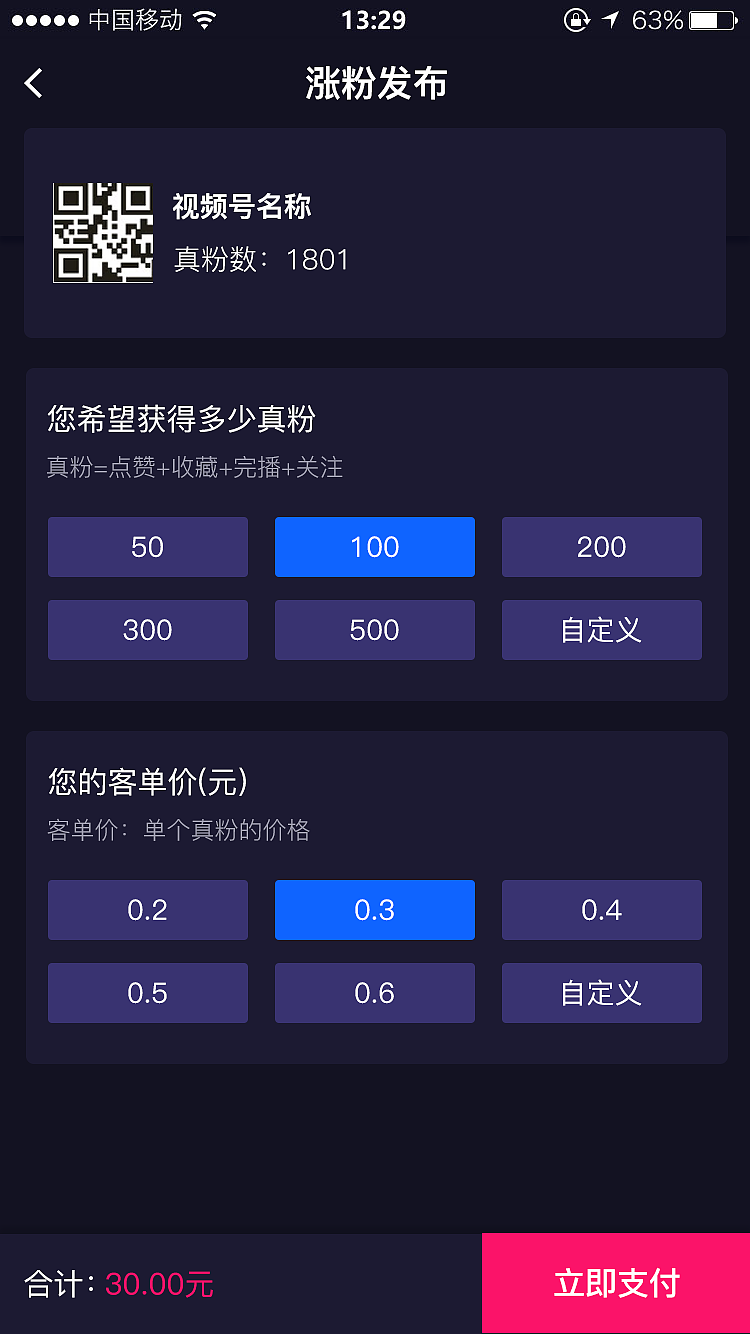Select 0.6 per fan price

click(375, 993)
